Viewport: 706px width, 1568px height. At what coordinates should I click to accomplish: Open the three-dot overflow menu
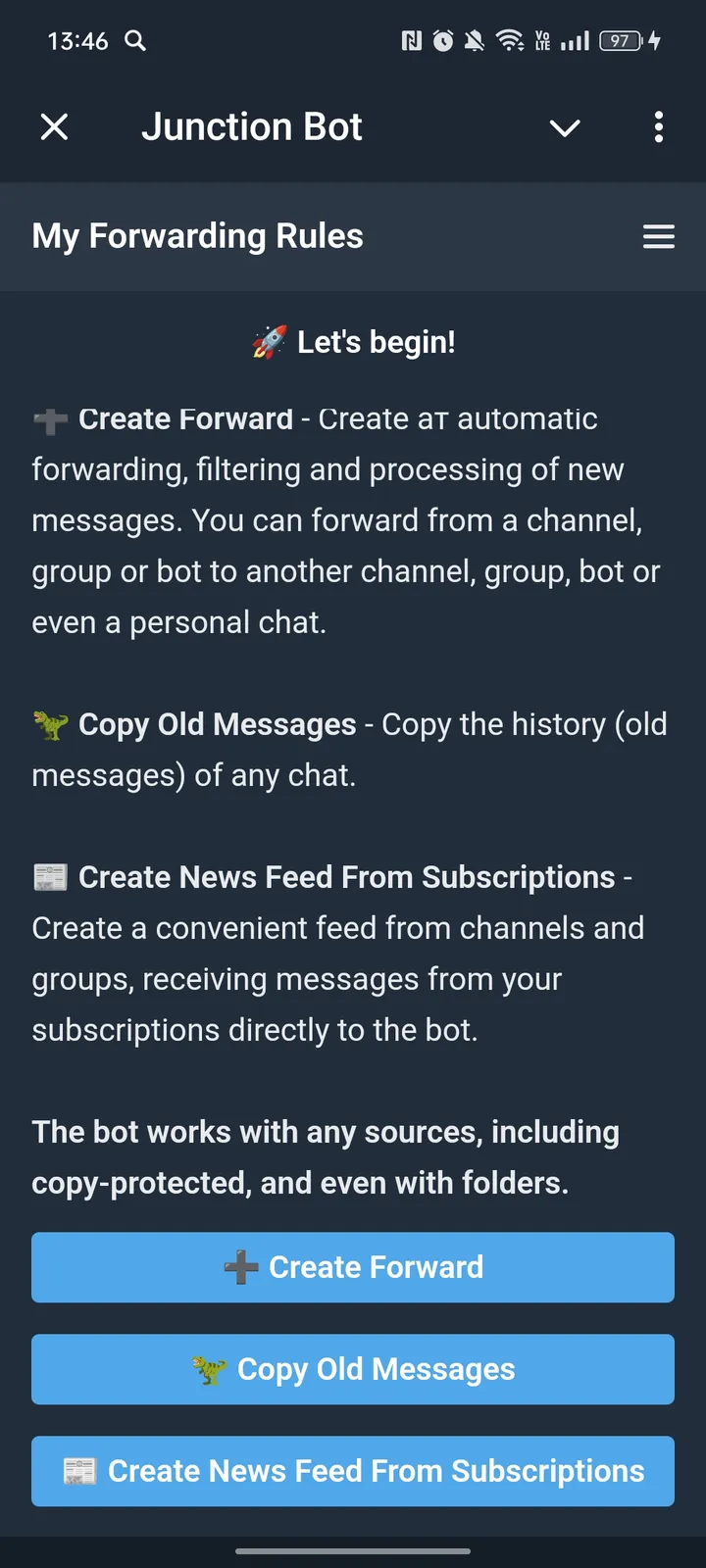click(658, 127)
